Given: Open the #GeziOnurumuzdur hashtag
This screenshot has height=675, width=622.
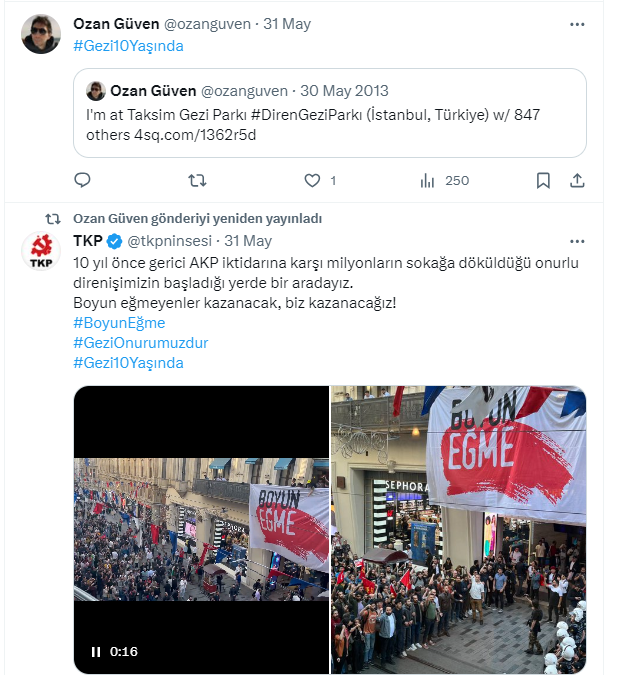Looking at the screenshot, I should coord(141,343).
